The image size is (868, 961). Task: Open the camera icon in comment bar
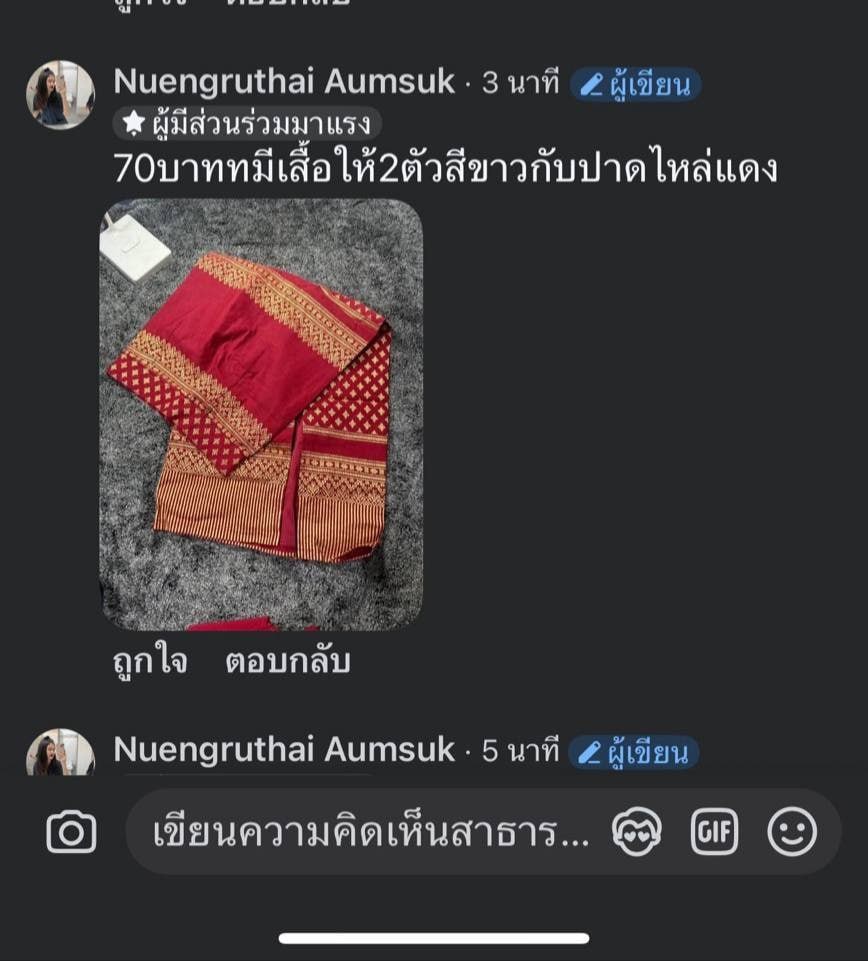click(x=71, y=832)
